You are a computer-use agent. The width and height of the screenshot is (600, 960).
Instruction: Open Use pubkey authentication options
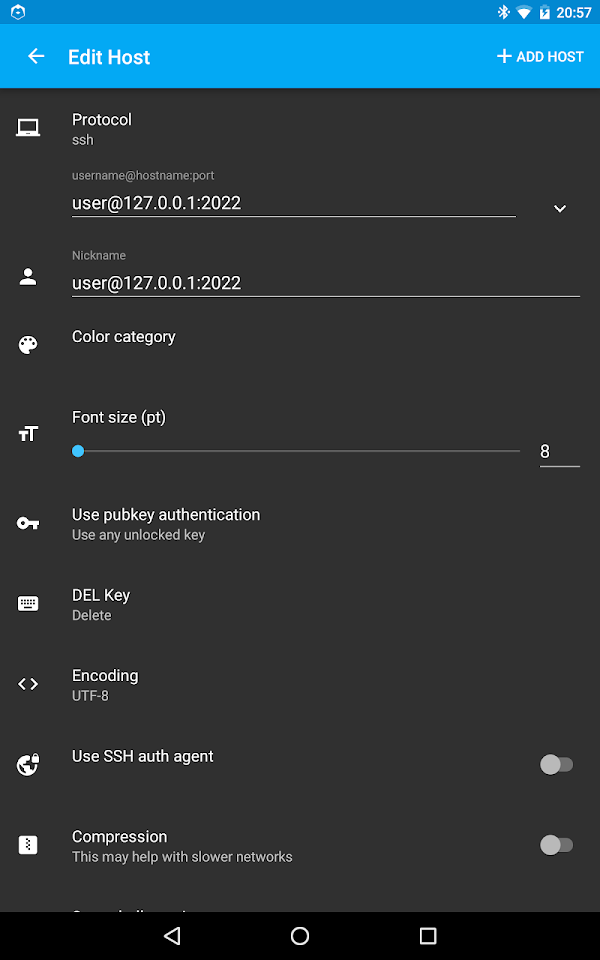click(300, 524)
